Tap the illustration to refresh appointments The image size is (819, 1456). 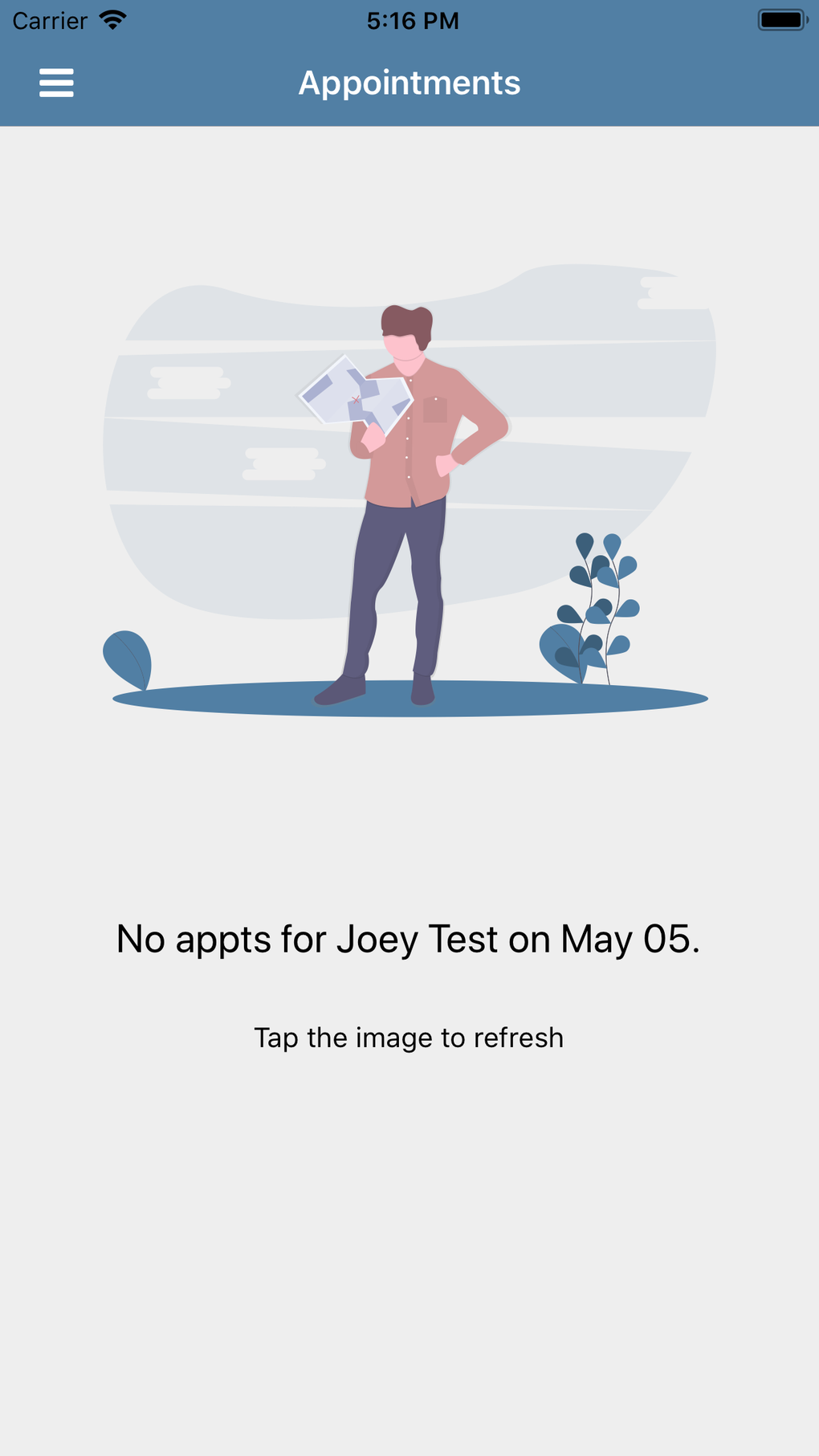409,491
